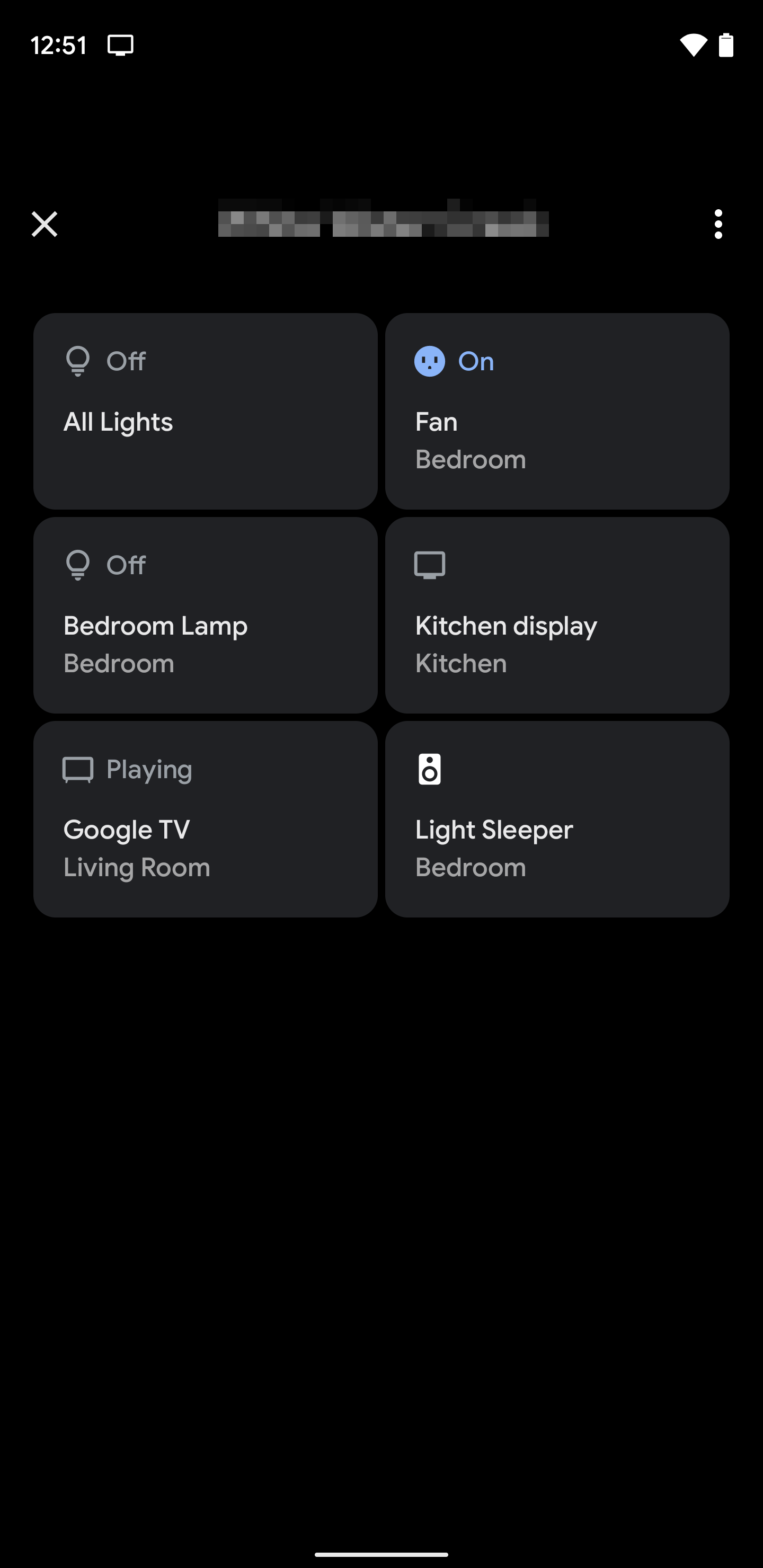This screenshot has width=763, height=1568.
Task: Tap the display icon on Kitchen display card
Action: [429, 564]
